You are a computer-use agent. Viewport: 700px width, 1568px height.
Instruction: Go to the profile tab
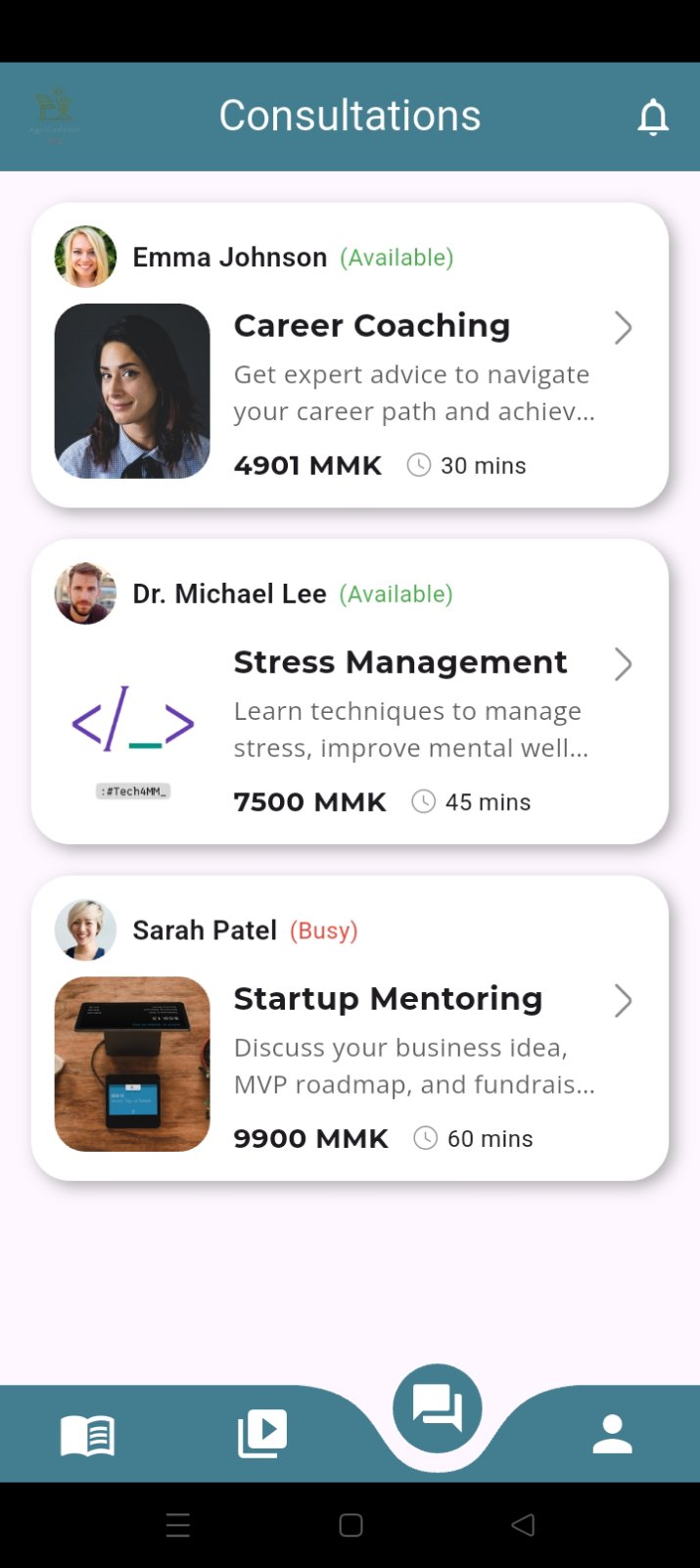612,1435
